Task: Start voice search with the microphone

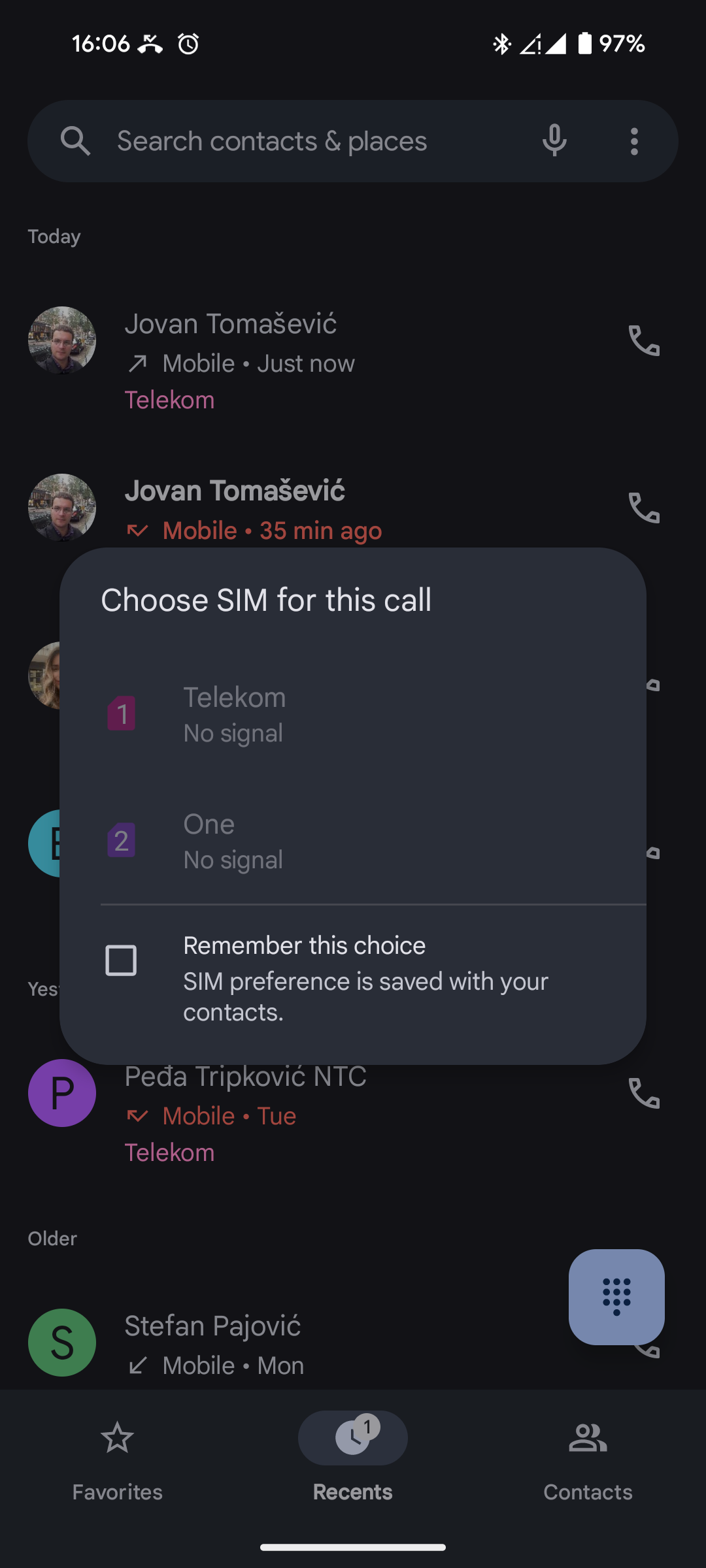Action: pos(554,141)
